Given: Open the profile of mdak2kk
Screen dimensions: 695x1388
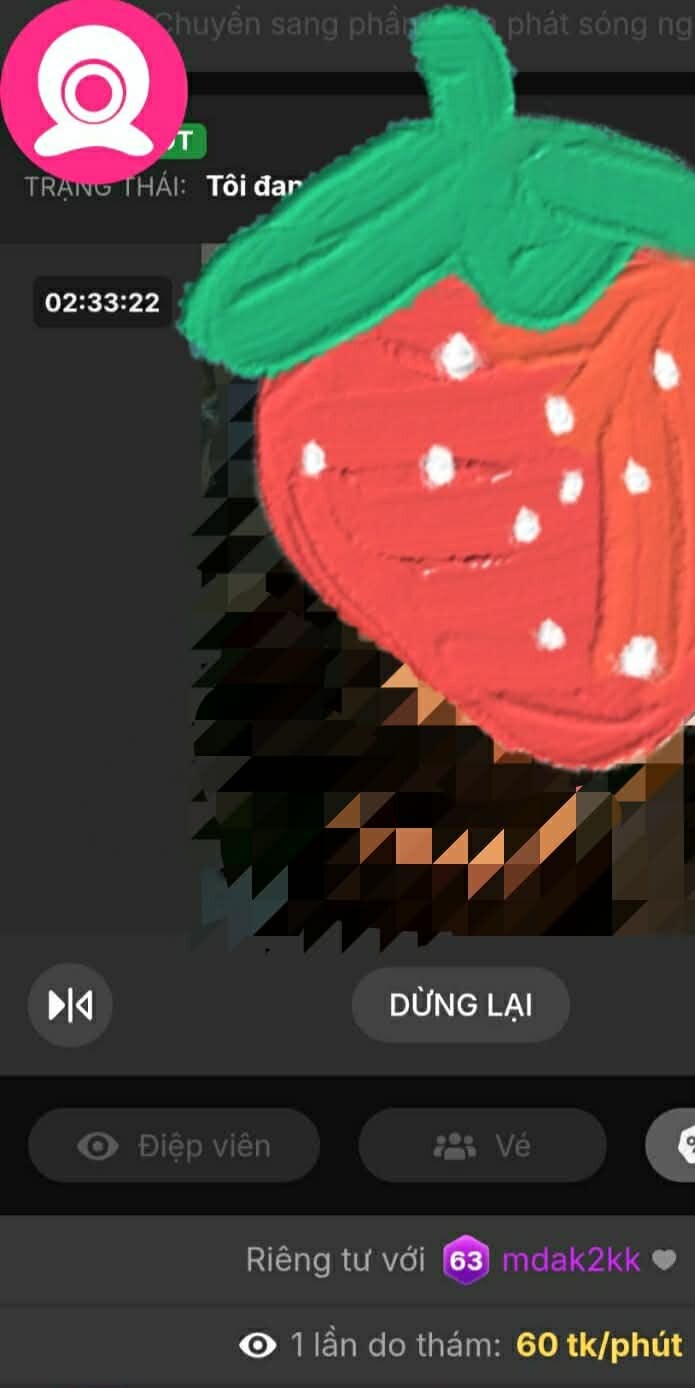Looking at the screenshot, I should pyautogui.click(x=570, y=1260).
